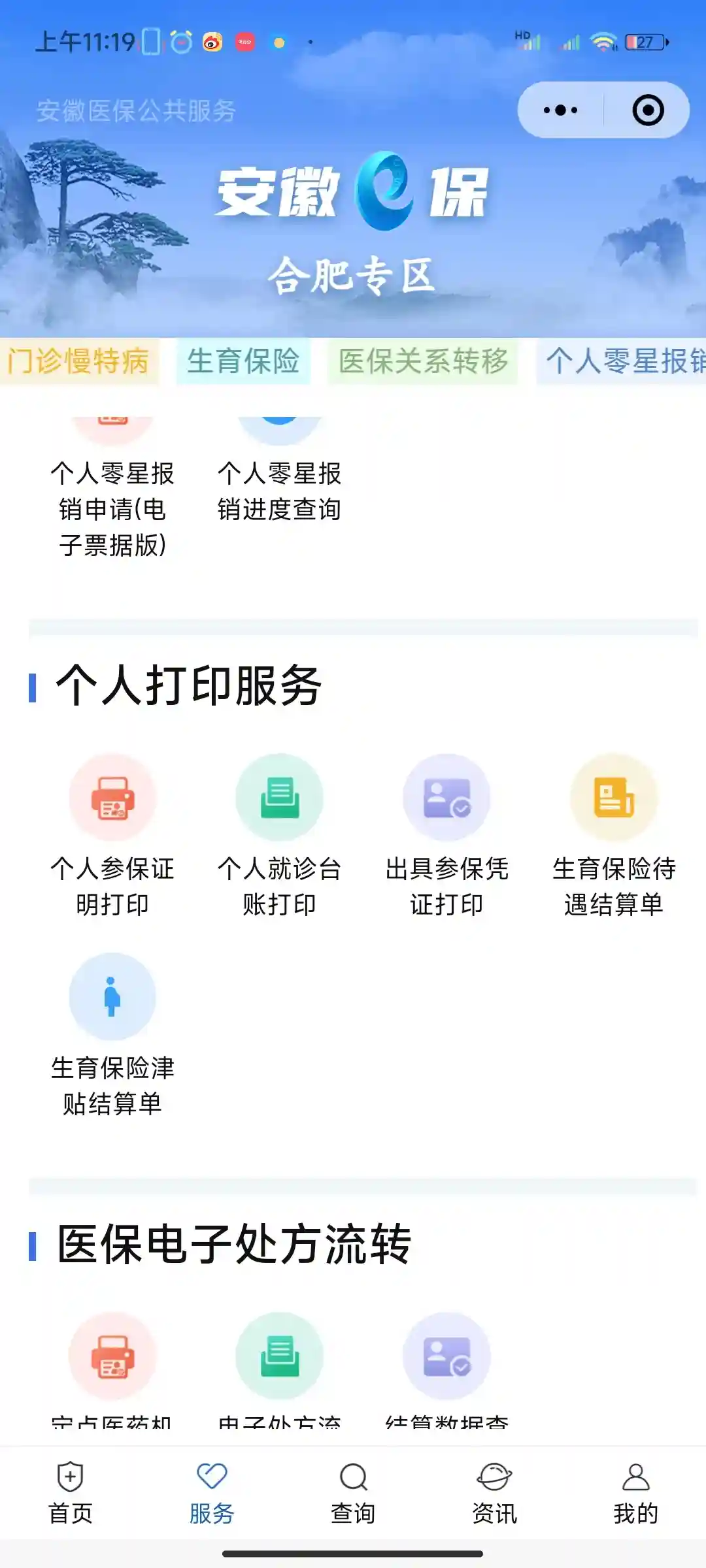The height and width of the screenshot is (1568, 706).
Task: Open the 医保关系转移 tab
Action: click(423, 361)
